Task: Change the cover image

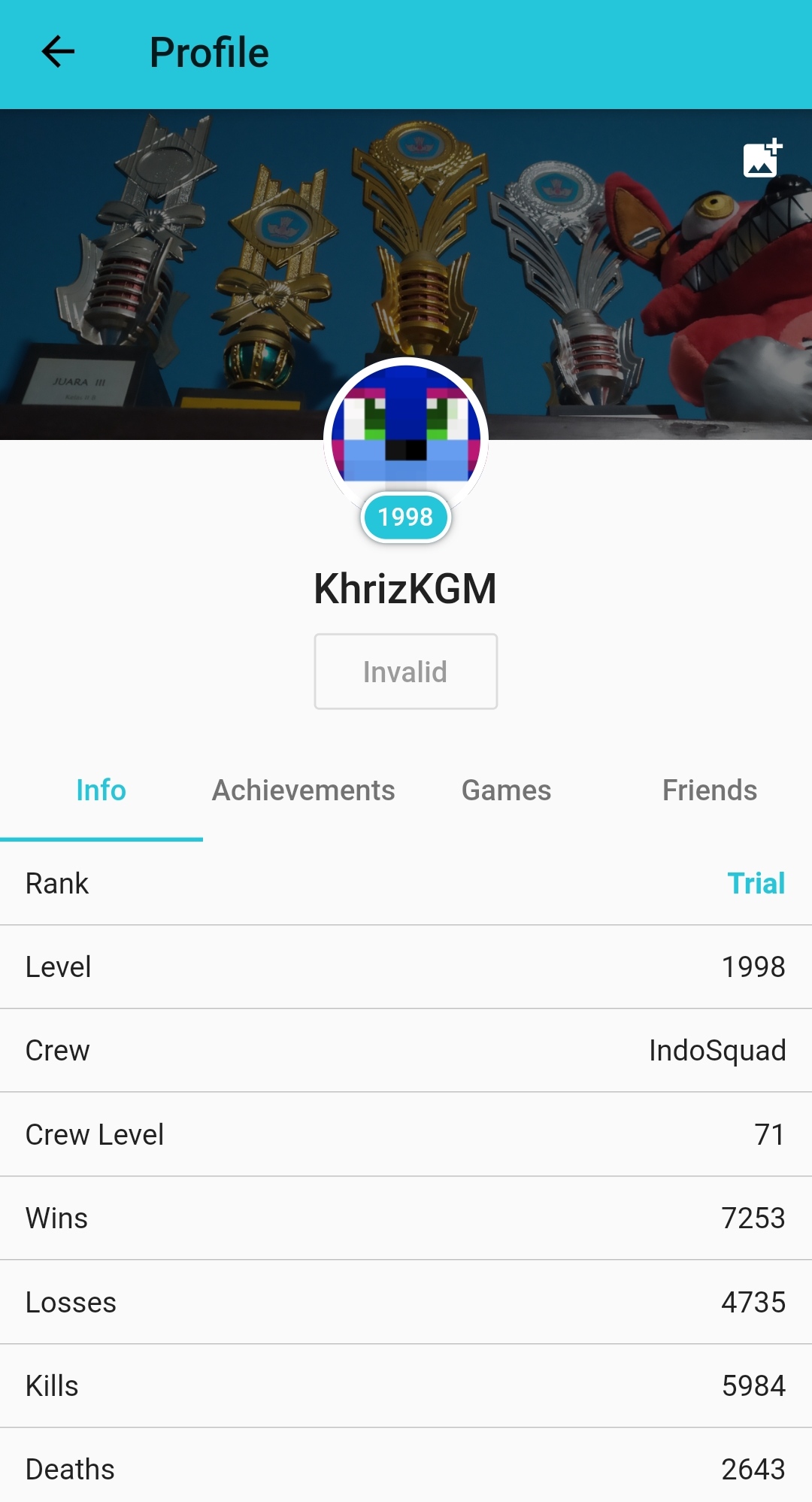Action: tap(762, 158)
